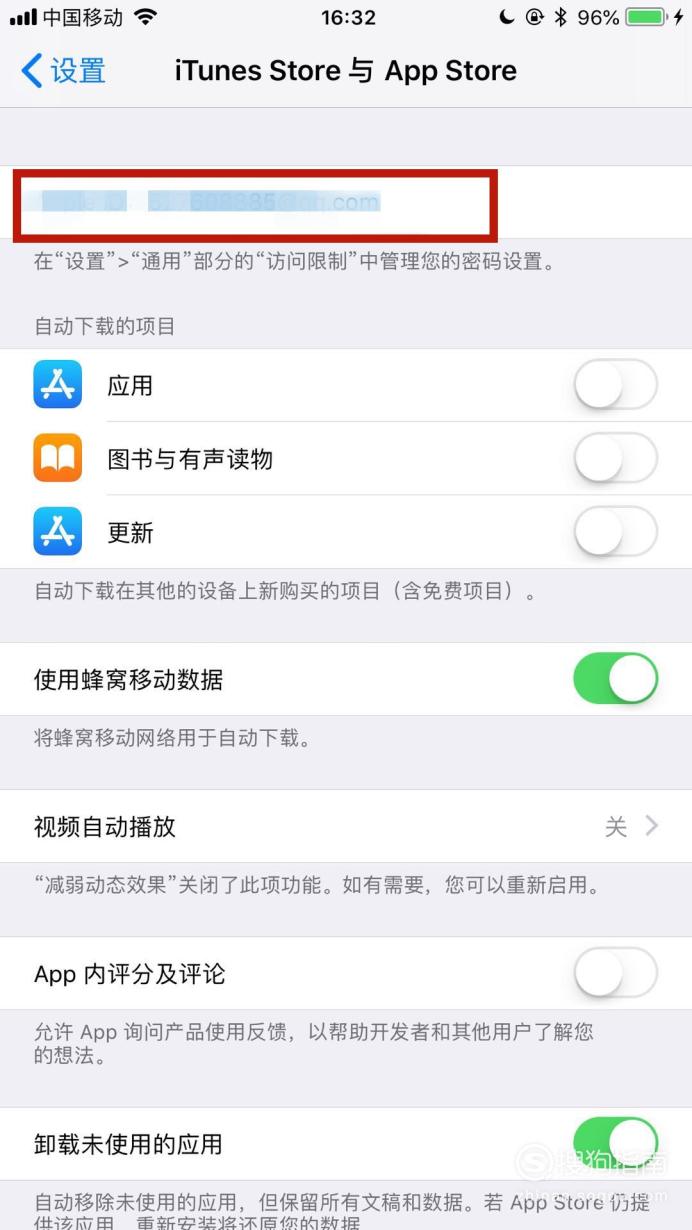This screenshot has height=1230, width=692.
Task: Open the blurred Apple ID row
Action: coord(346,203)
